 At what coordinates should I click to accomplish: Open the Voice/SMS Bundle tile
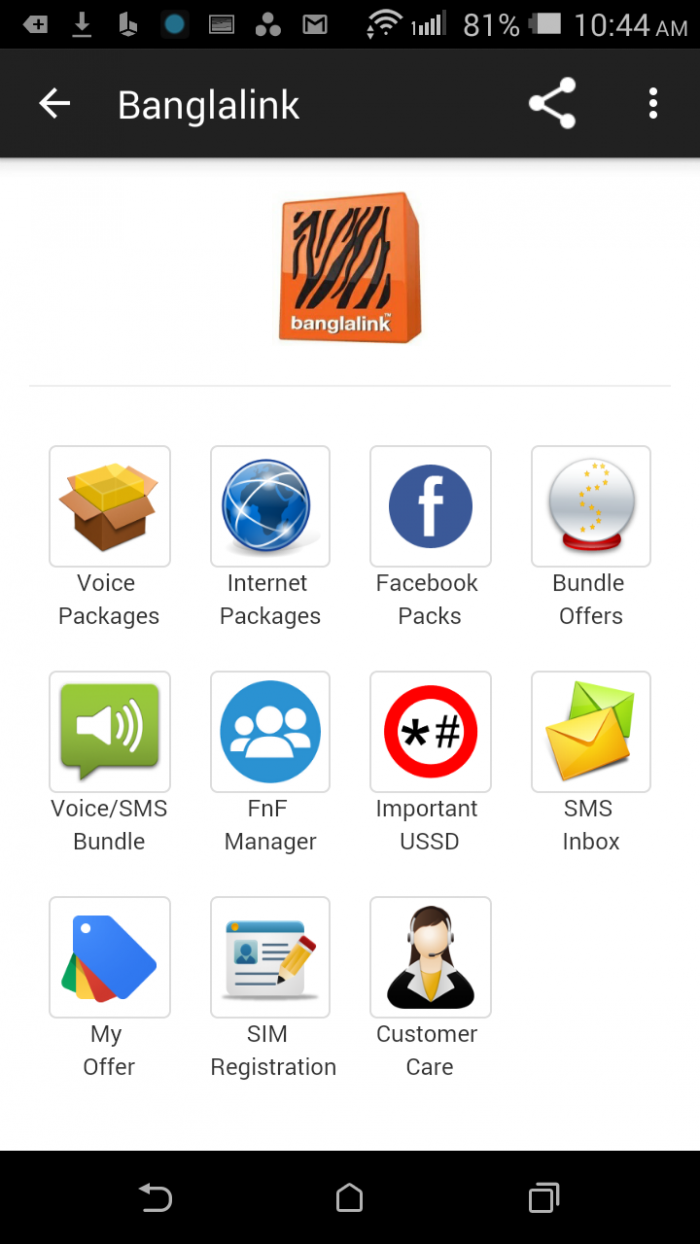[x=109, y=732]
